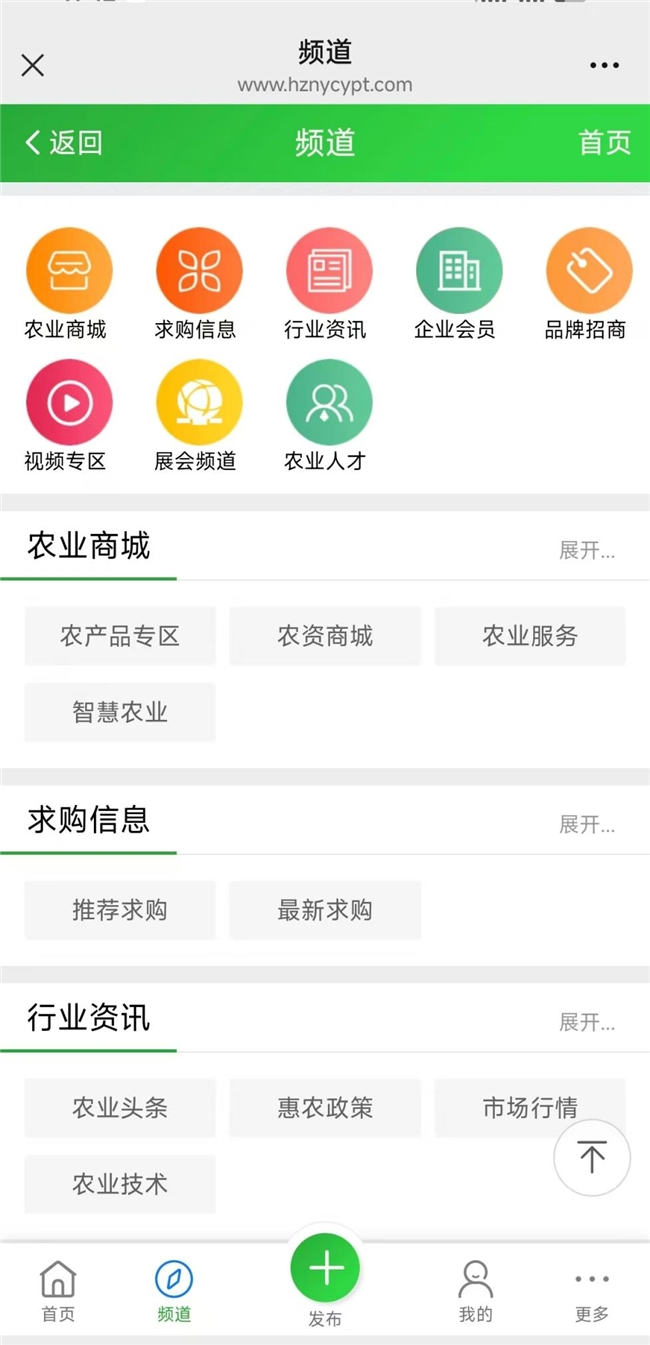Tap the back-to-top arrow button

click(x=592, y=1158)
